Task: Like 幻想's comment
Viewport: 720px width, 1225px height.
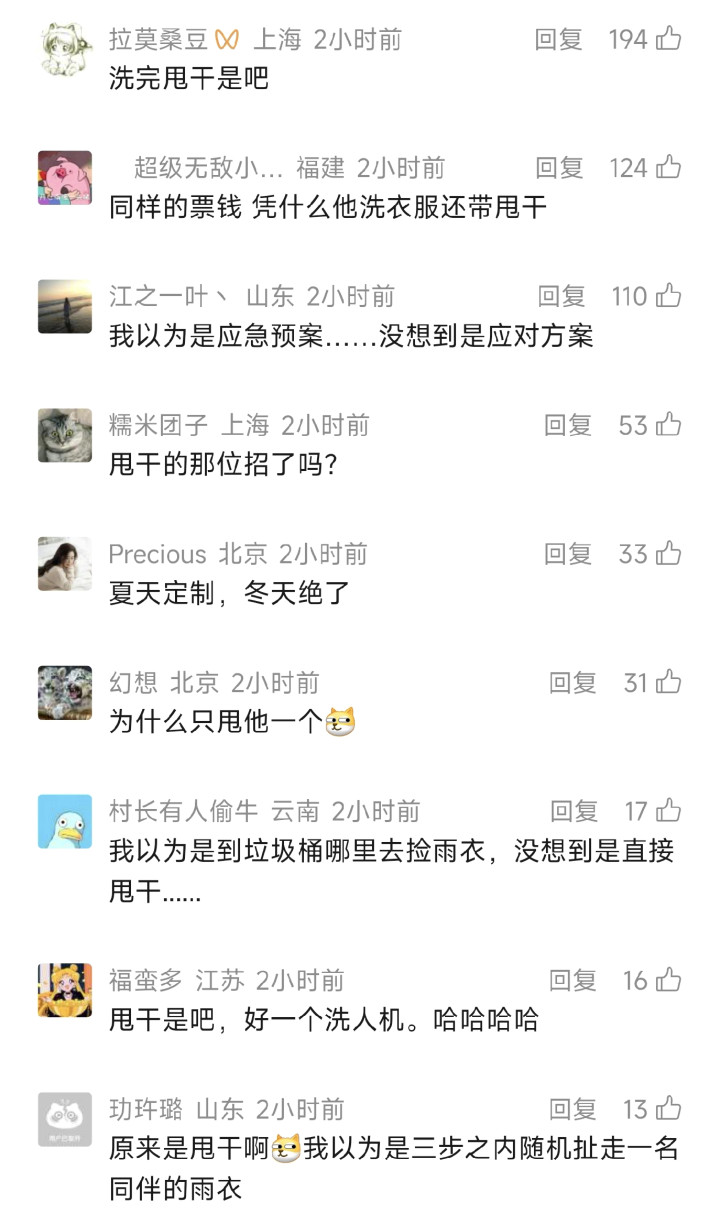Action: (x=668, y=683)
